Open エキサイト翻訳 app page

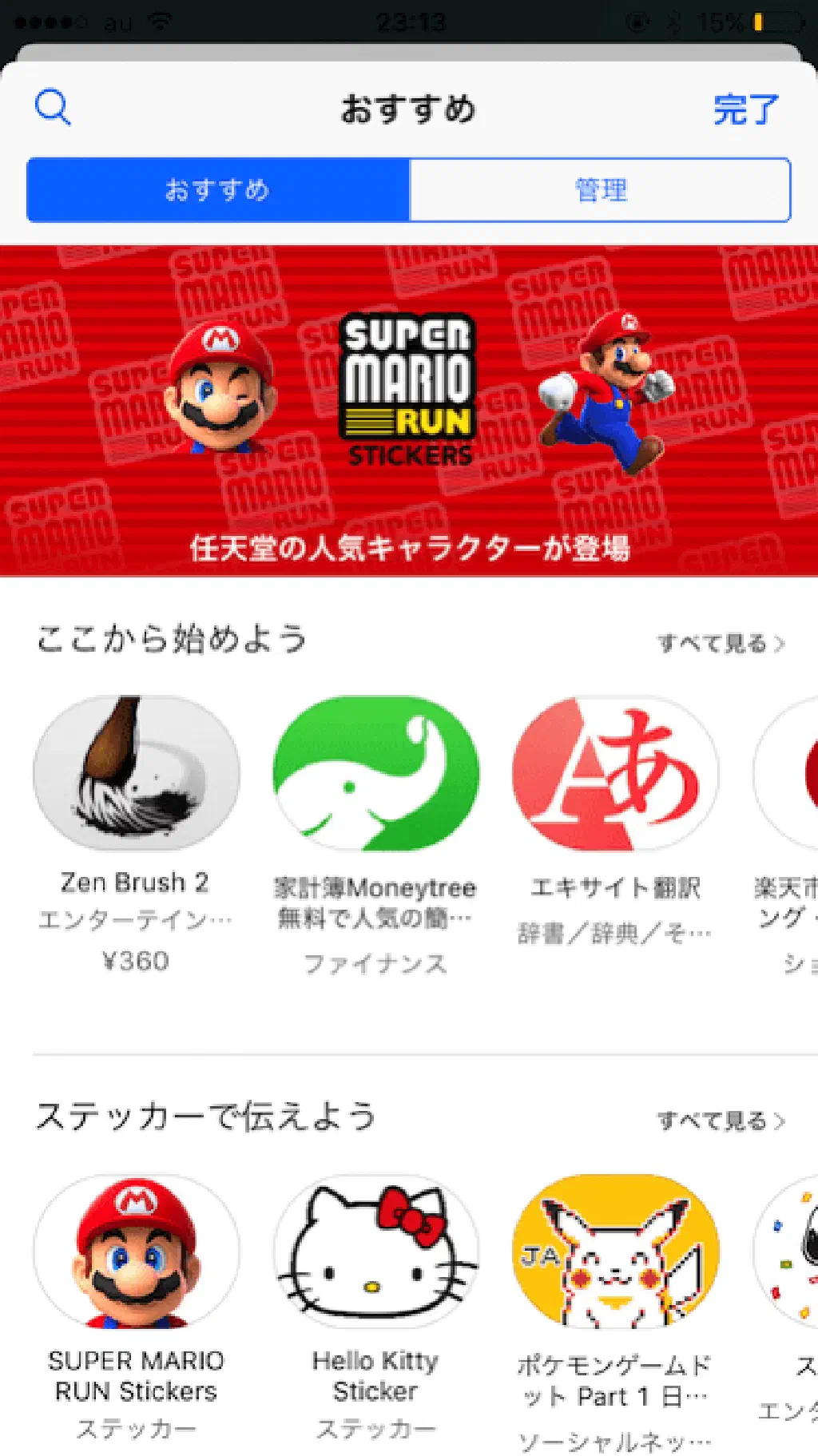coord(615,773)
